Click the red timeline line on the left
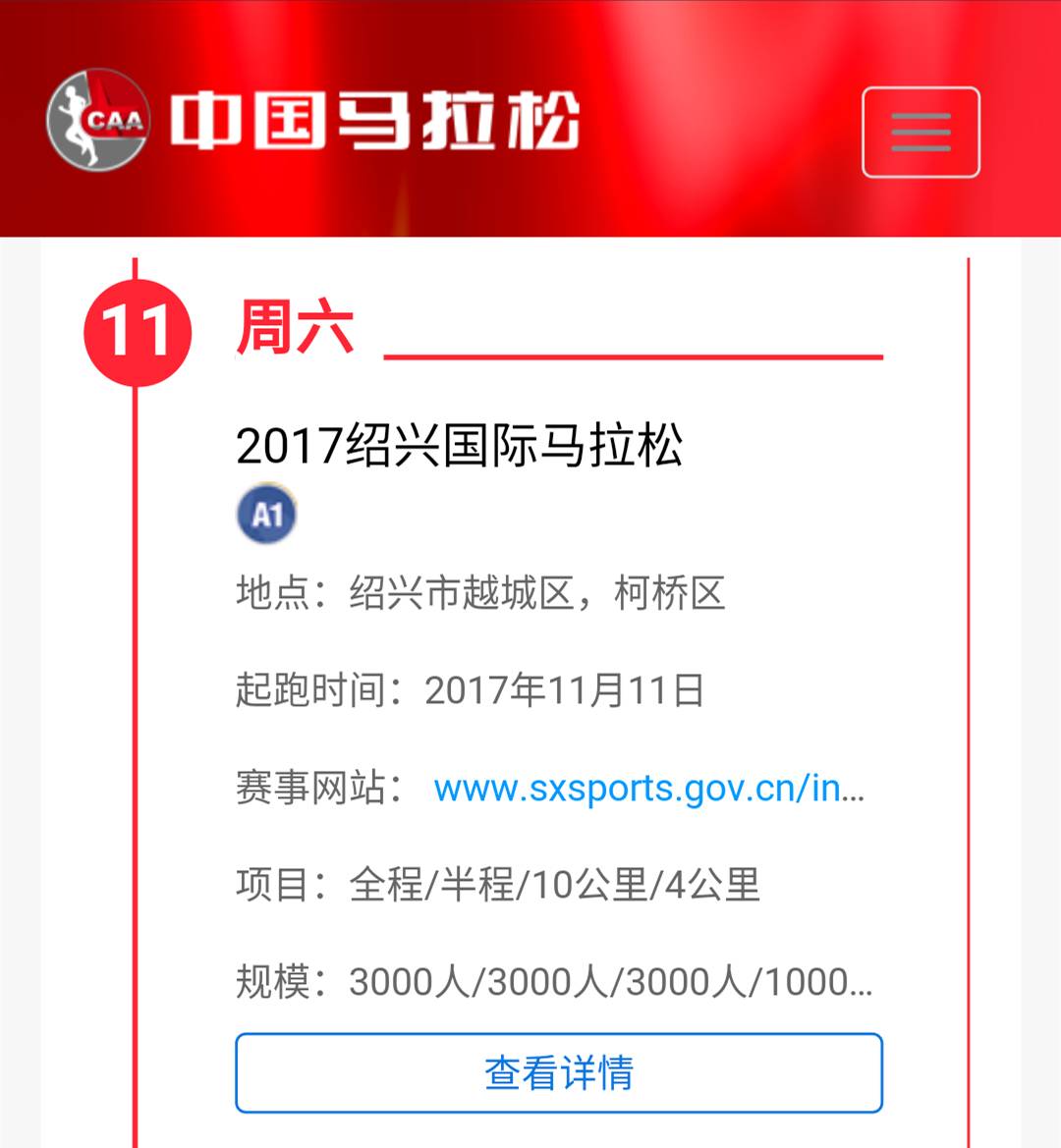 138,737
